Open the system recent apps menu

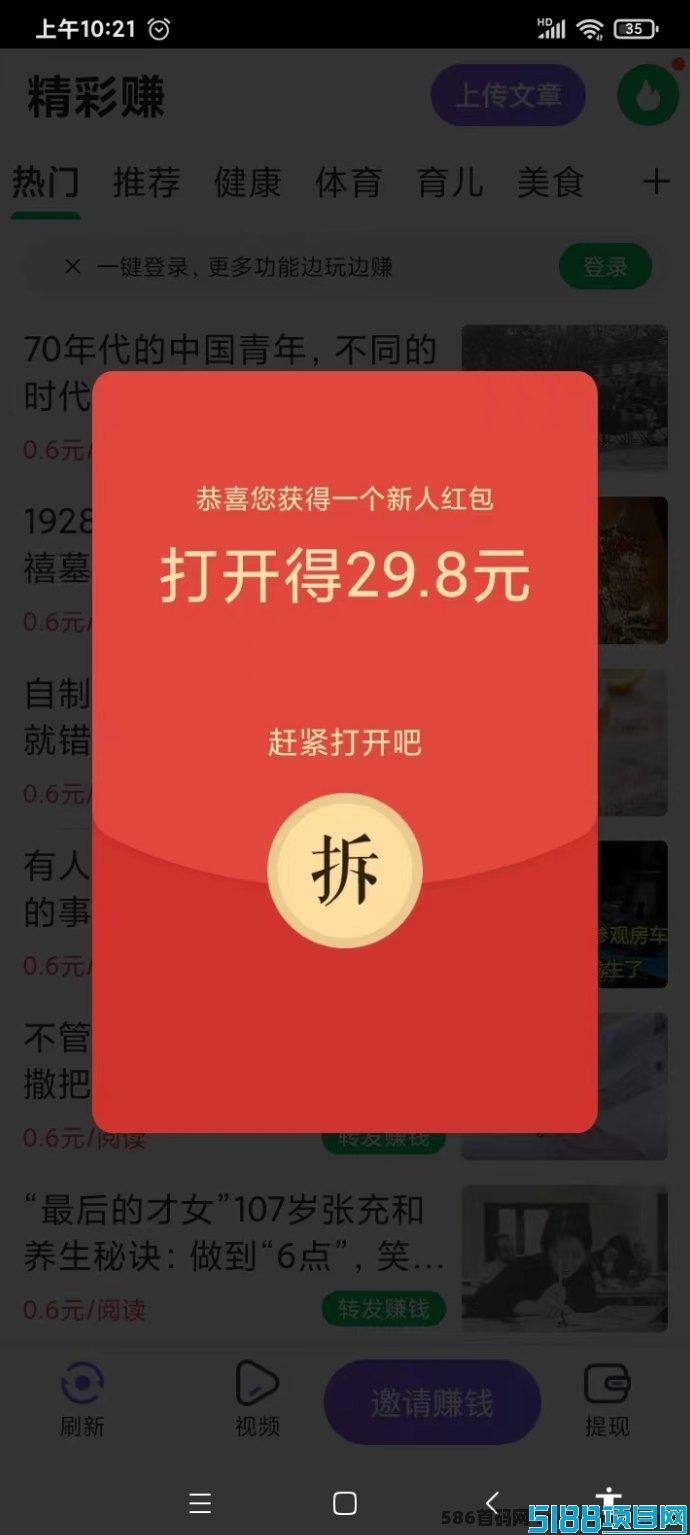click(x=200, y=1503)
